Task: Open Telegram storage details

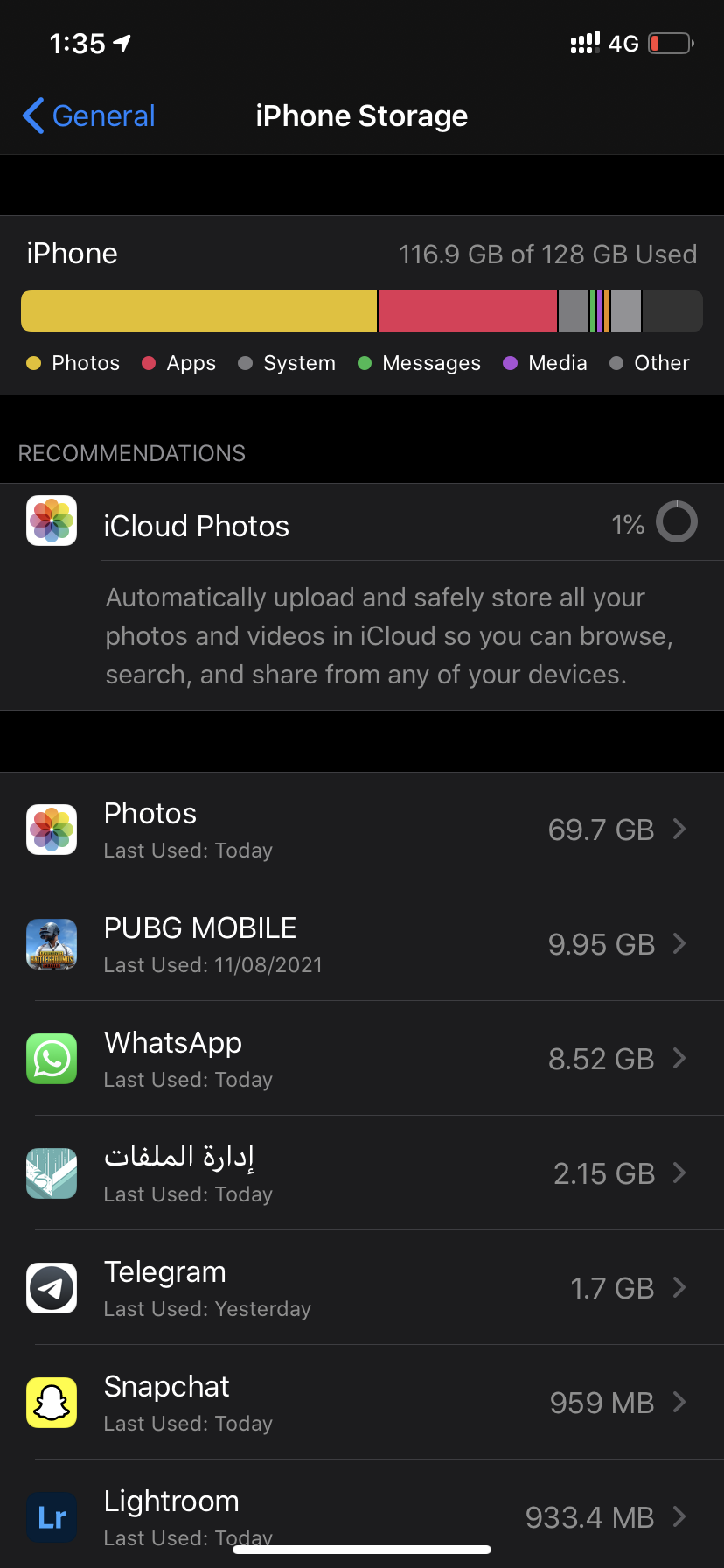Action: 362,1288
